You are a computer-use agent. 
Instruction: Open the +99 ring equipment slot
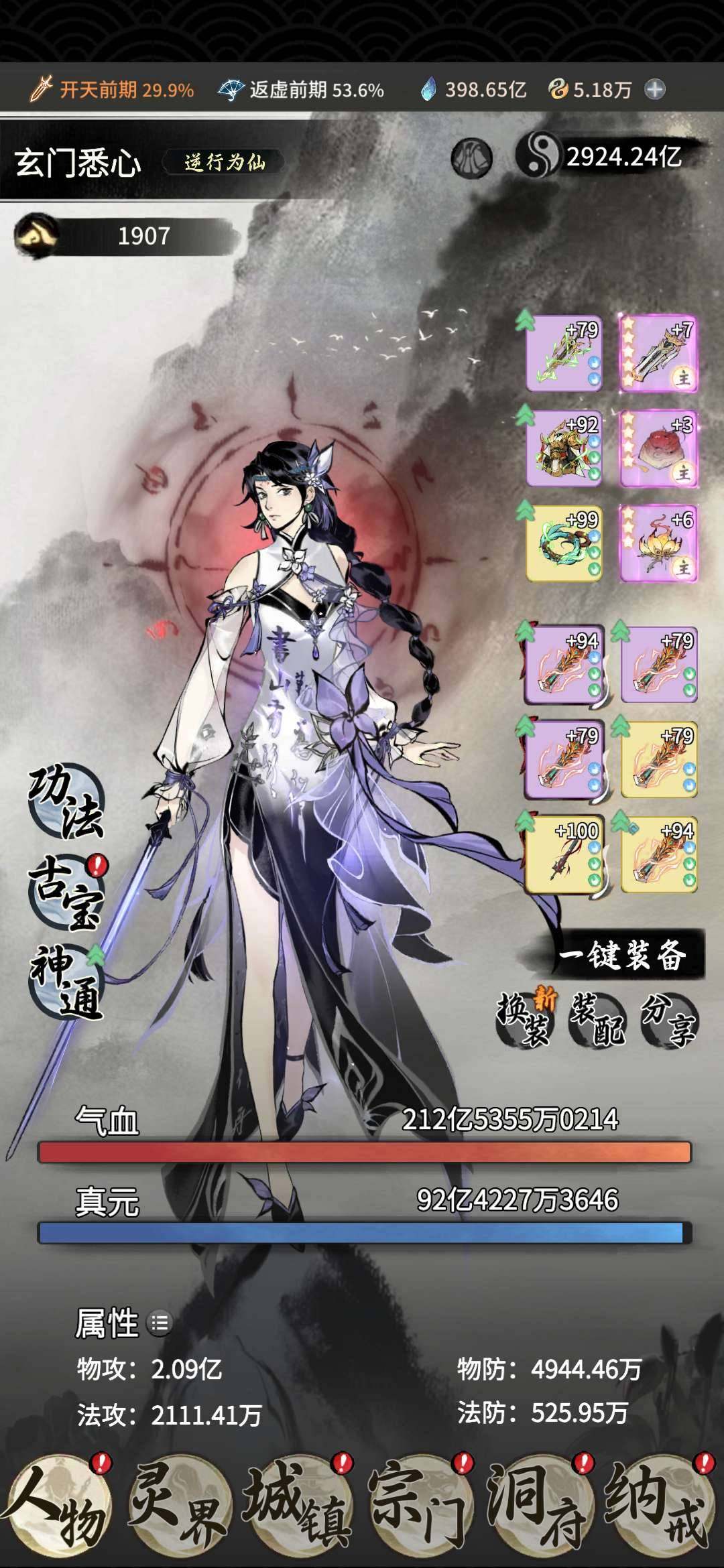coord(564,543)
